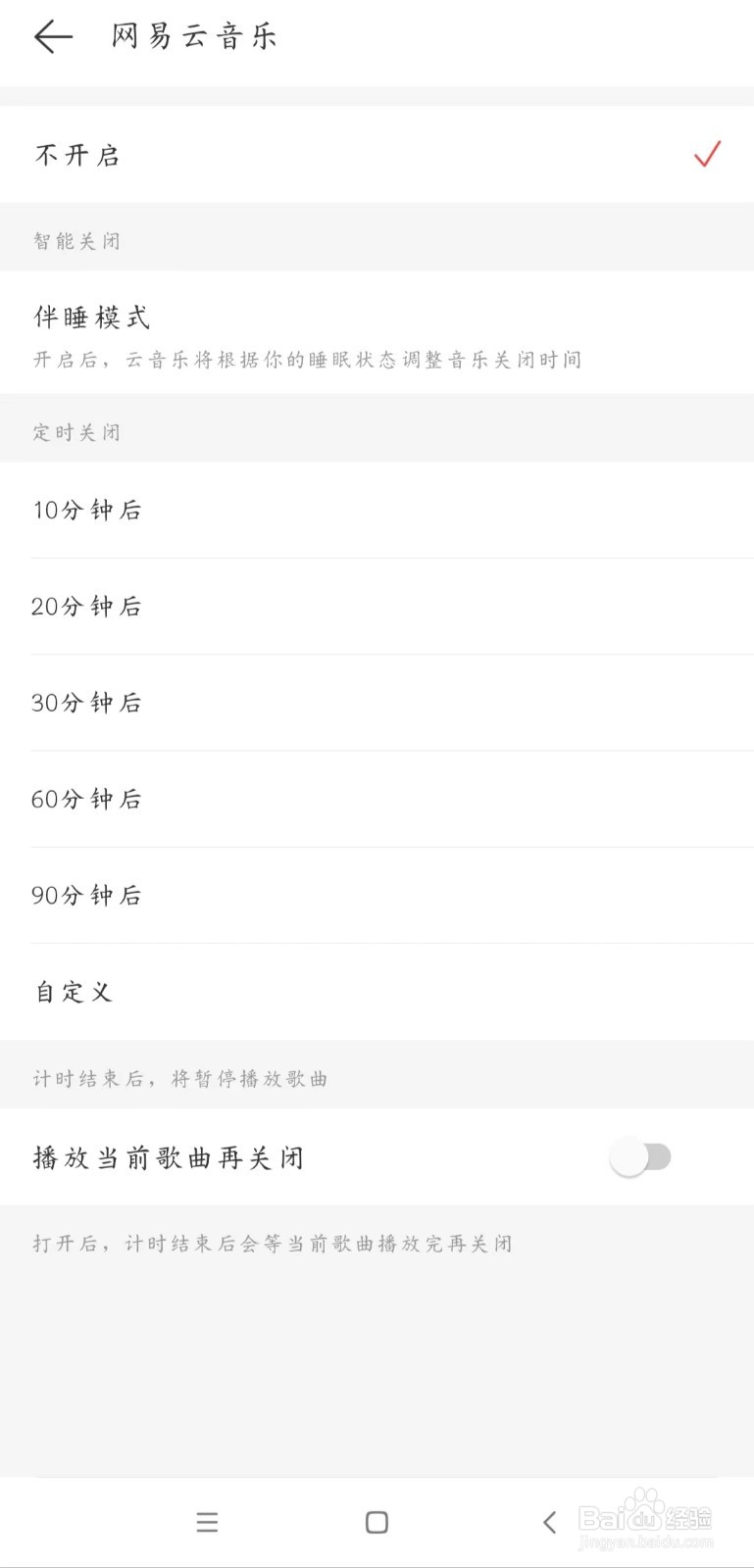Pick 20分钟后 as shutdown time

(87, 606)
